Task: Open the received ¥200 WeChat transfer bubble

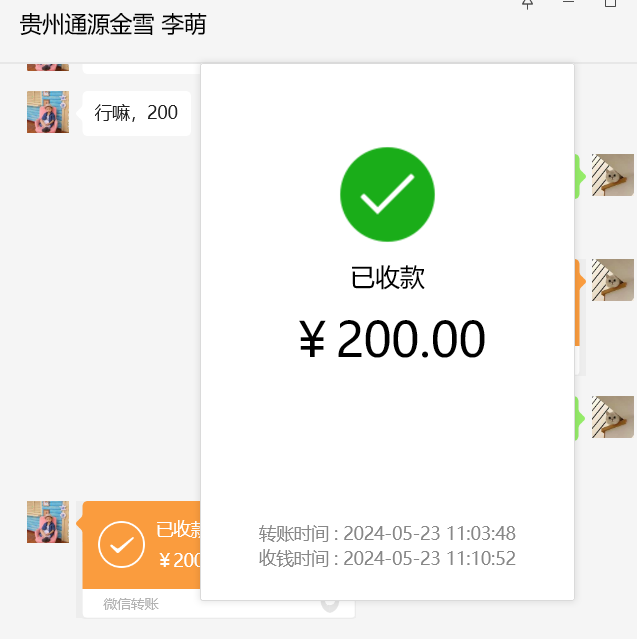Action: [x=140, y=545]
